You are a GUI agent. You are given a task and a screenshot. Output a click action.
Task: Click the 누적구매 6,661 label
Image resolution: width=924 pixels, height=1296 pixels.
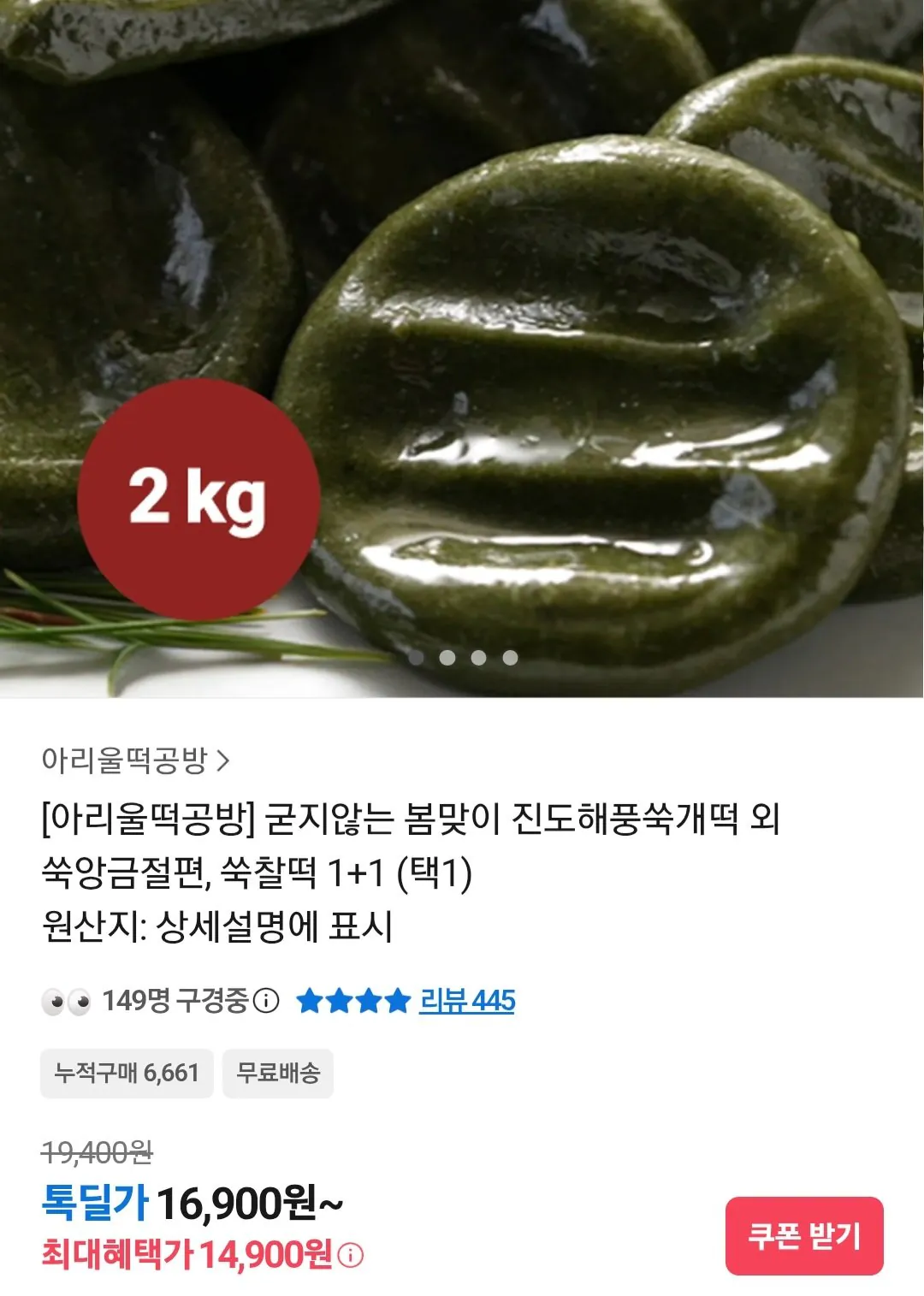coord(126,1071)
